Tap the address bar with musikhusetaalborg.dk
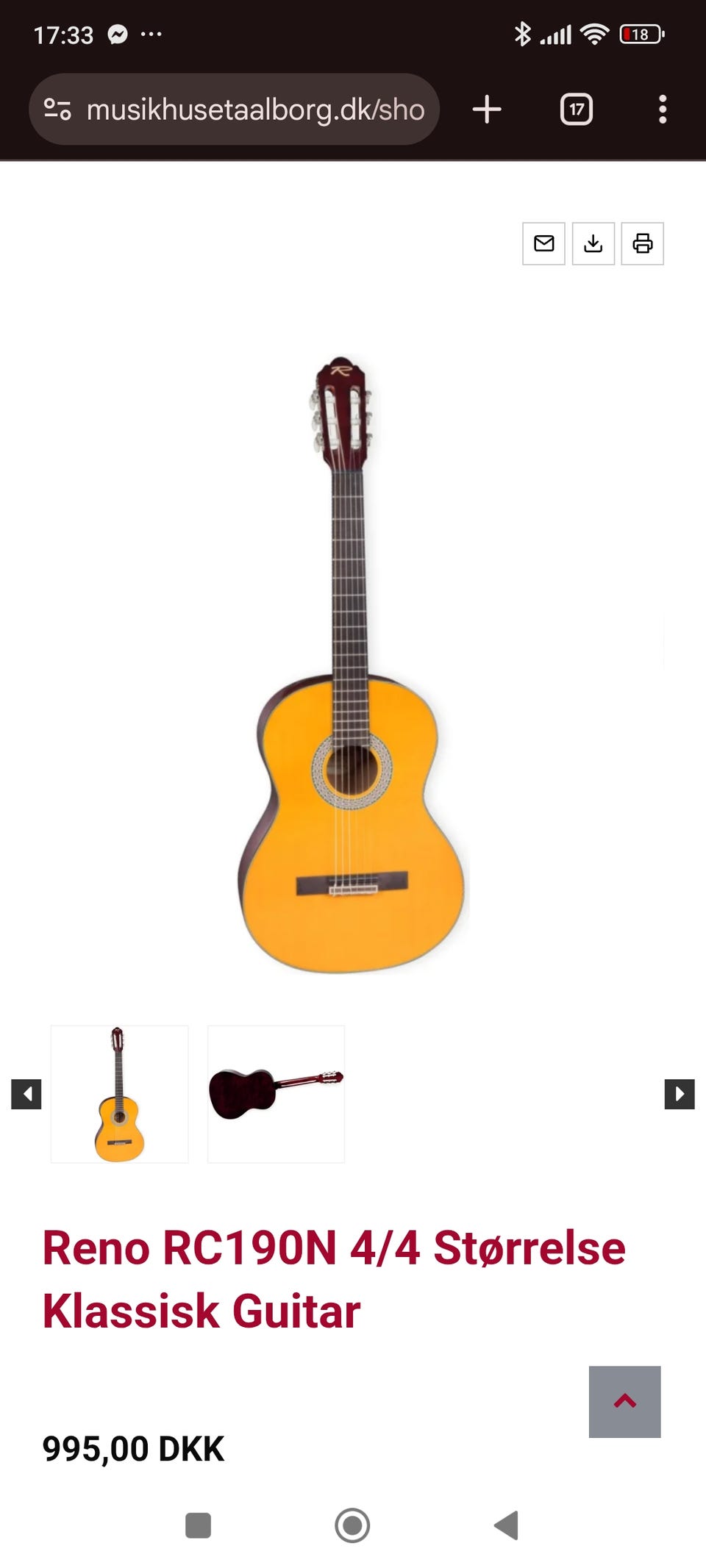706x1568 pixels. (234, 110)
